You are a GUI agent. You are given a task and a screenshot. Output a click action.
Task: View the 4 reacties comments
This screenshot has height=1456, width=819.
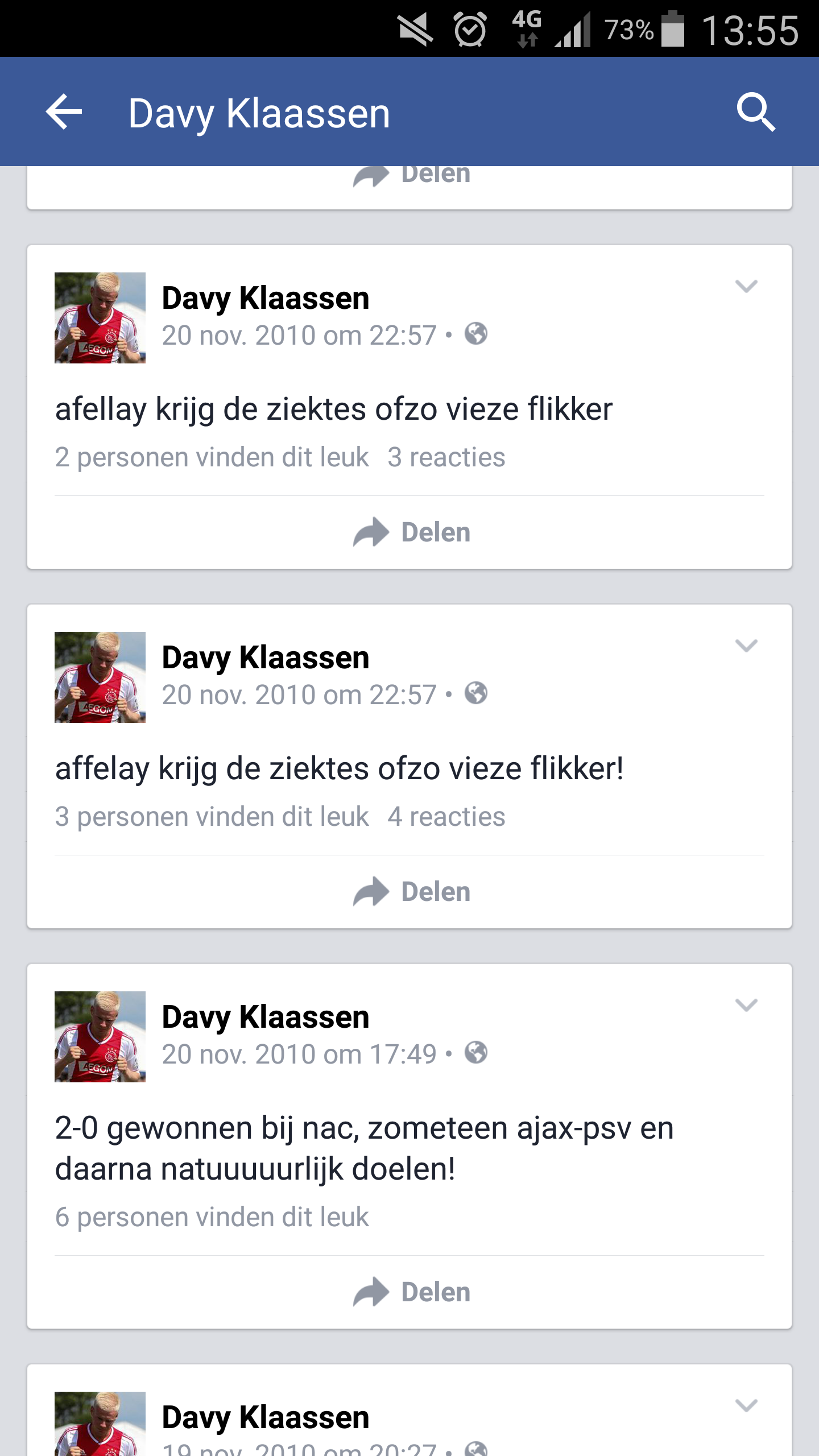click(446, 817)
